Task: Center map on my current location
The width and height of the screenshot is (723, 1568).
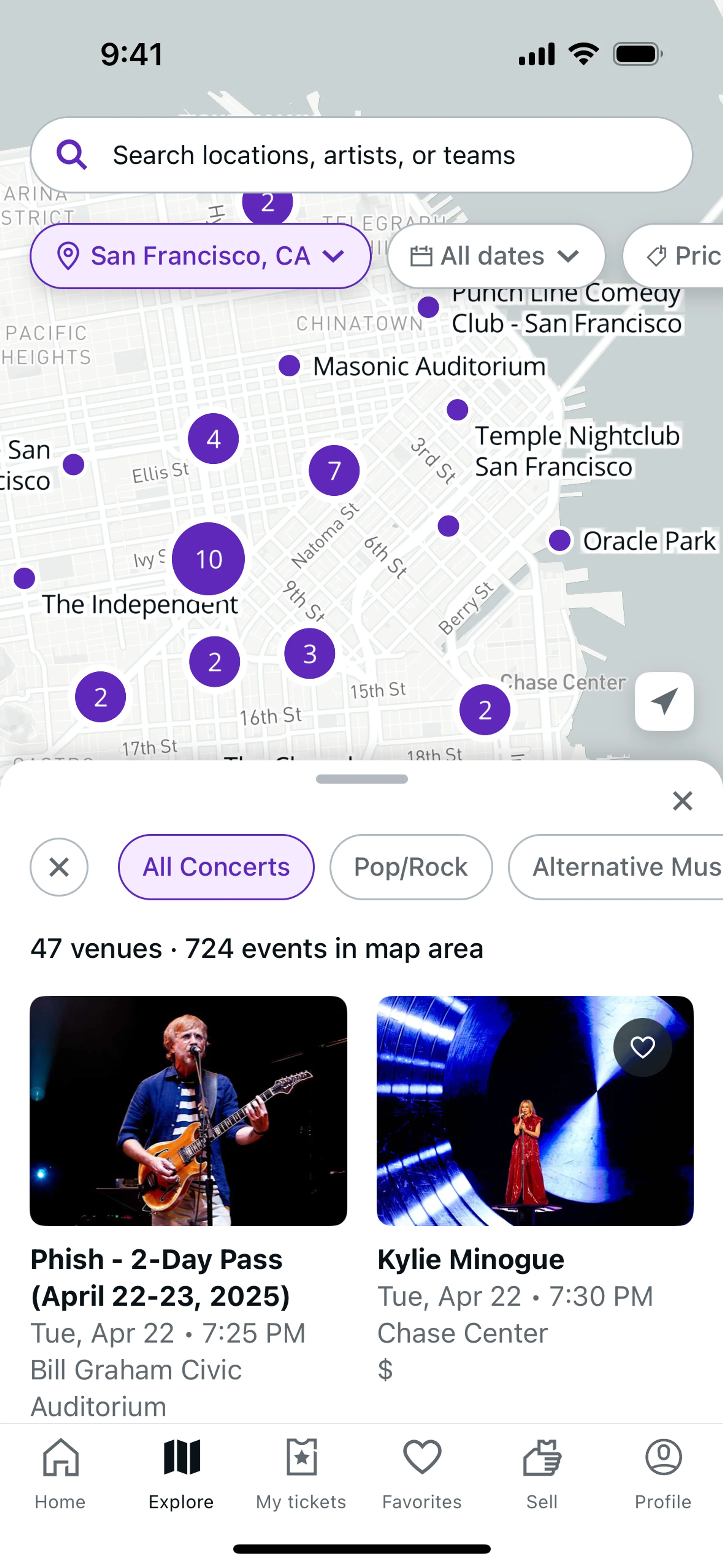Action: 664,701
